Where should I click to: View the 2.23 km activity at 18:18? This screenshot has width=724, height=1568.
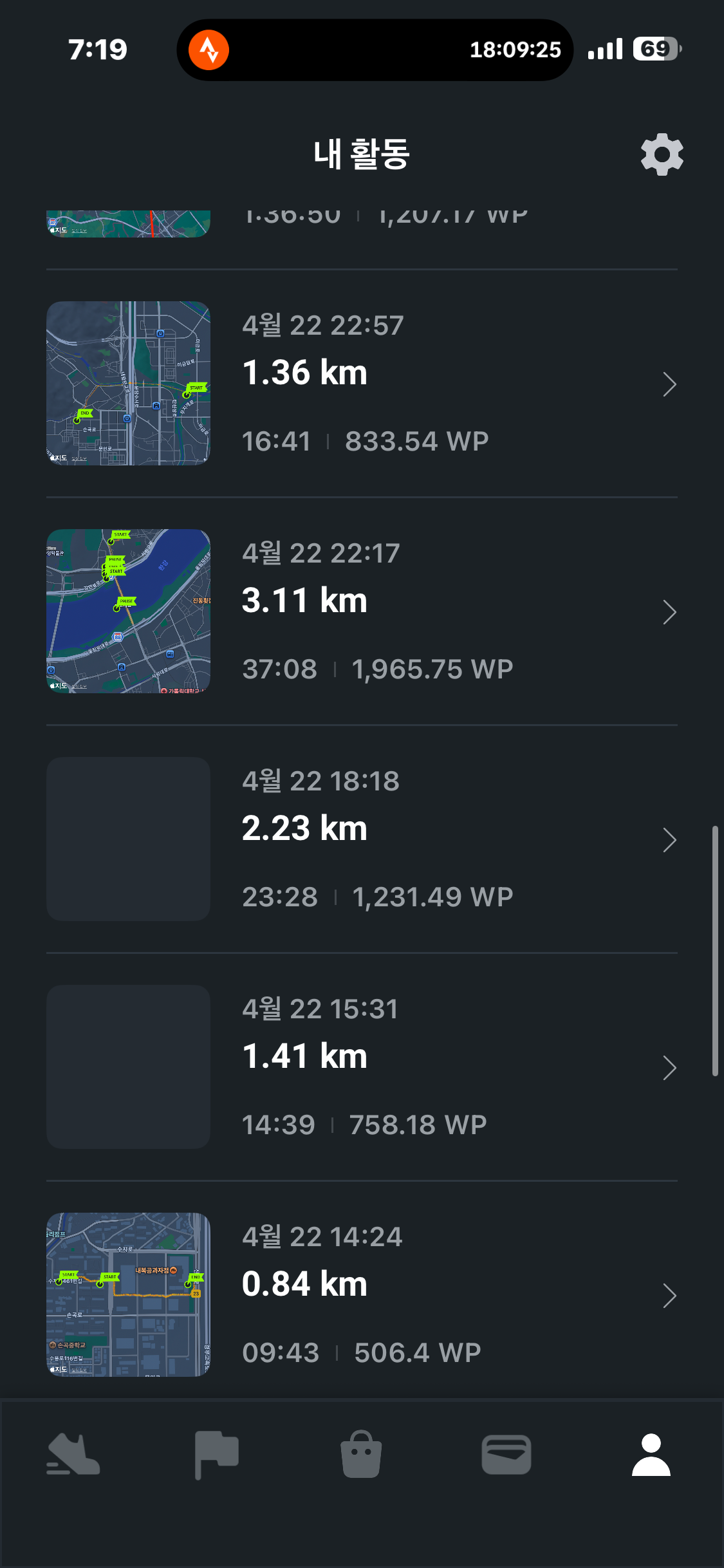tap(362, 839)
